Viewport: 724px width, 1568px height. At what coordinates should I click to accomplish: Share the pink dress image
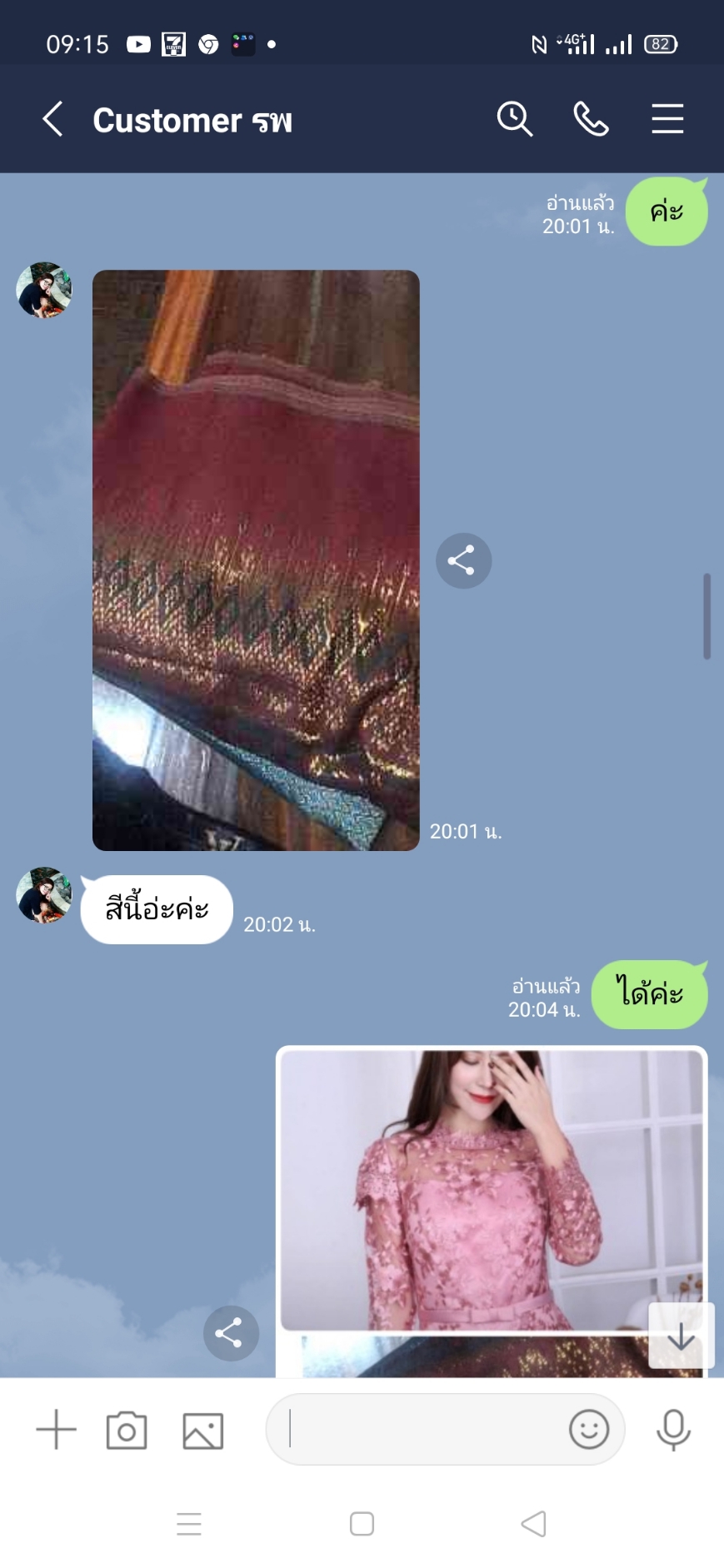231,1333
